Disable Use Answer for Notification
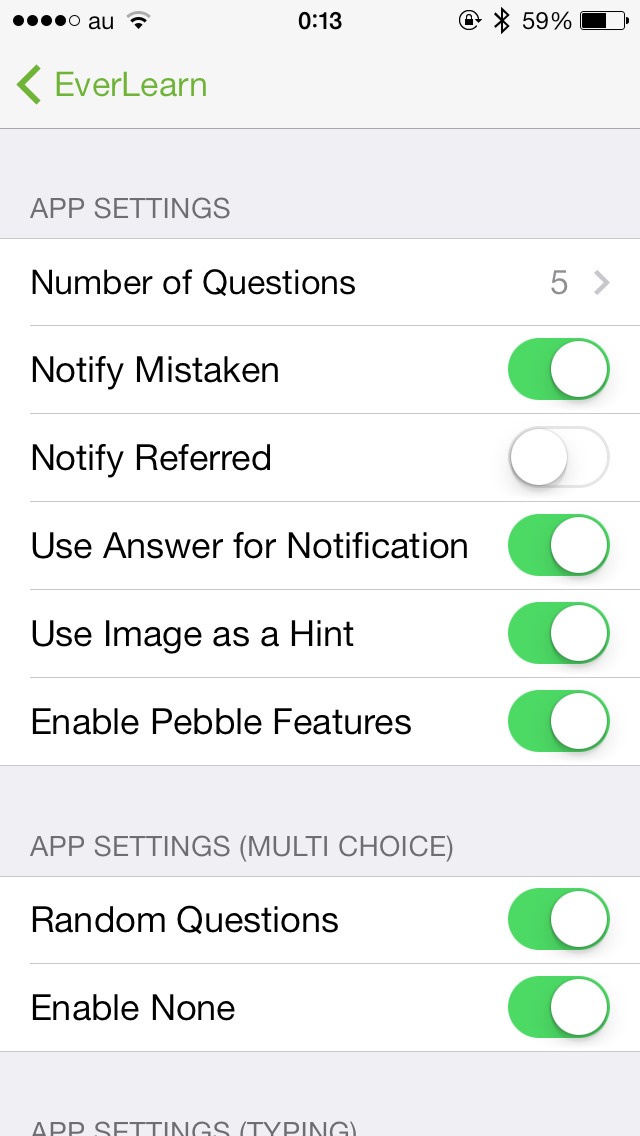This screenshot has width=640, height=1136. pyautogui.click(x=559, y=546)
